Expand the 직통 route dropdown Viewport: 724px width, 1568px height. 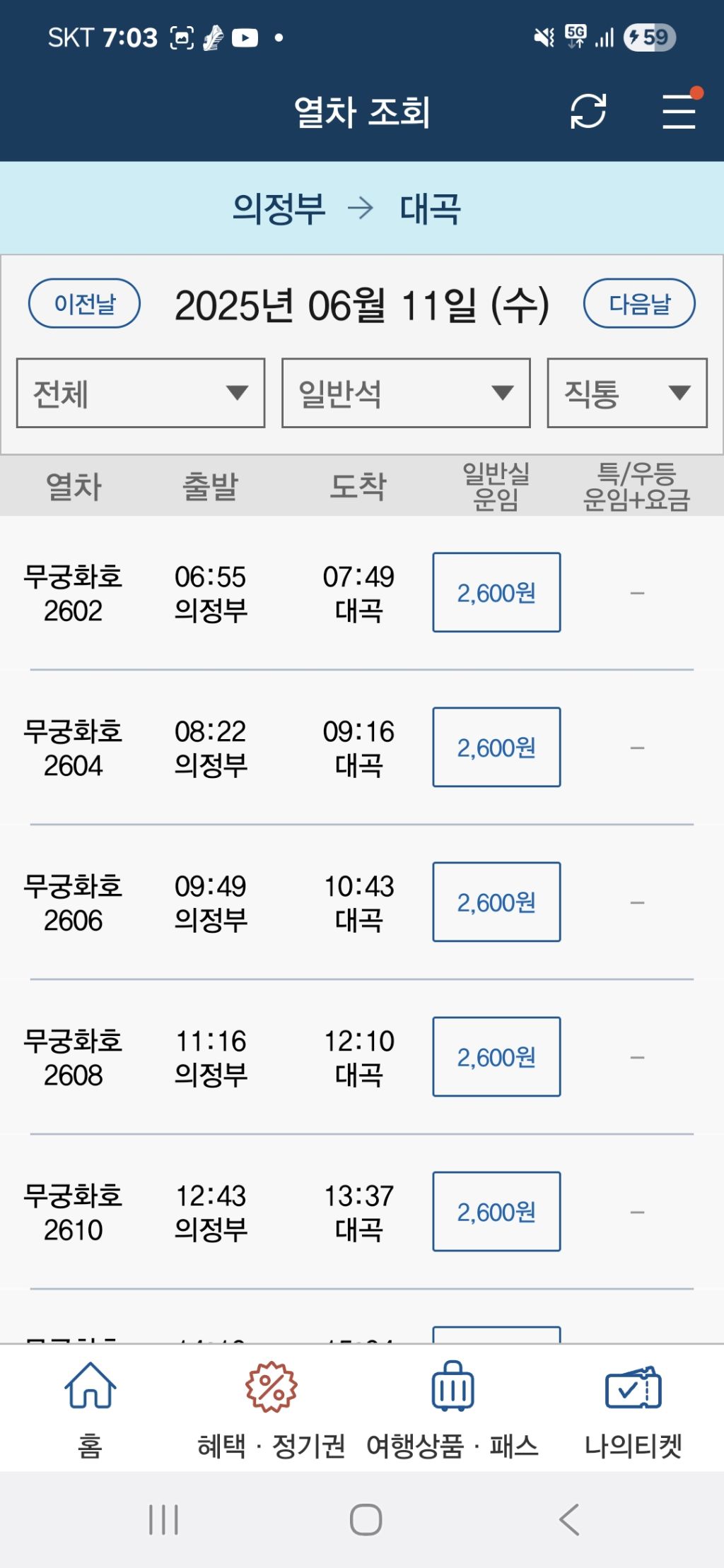click(x=627, y=393)
